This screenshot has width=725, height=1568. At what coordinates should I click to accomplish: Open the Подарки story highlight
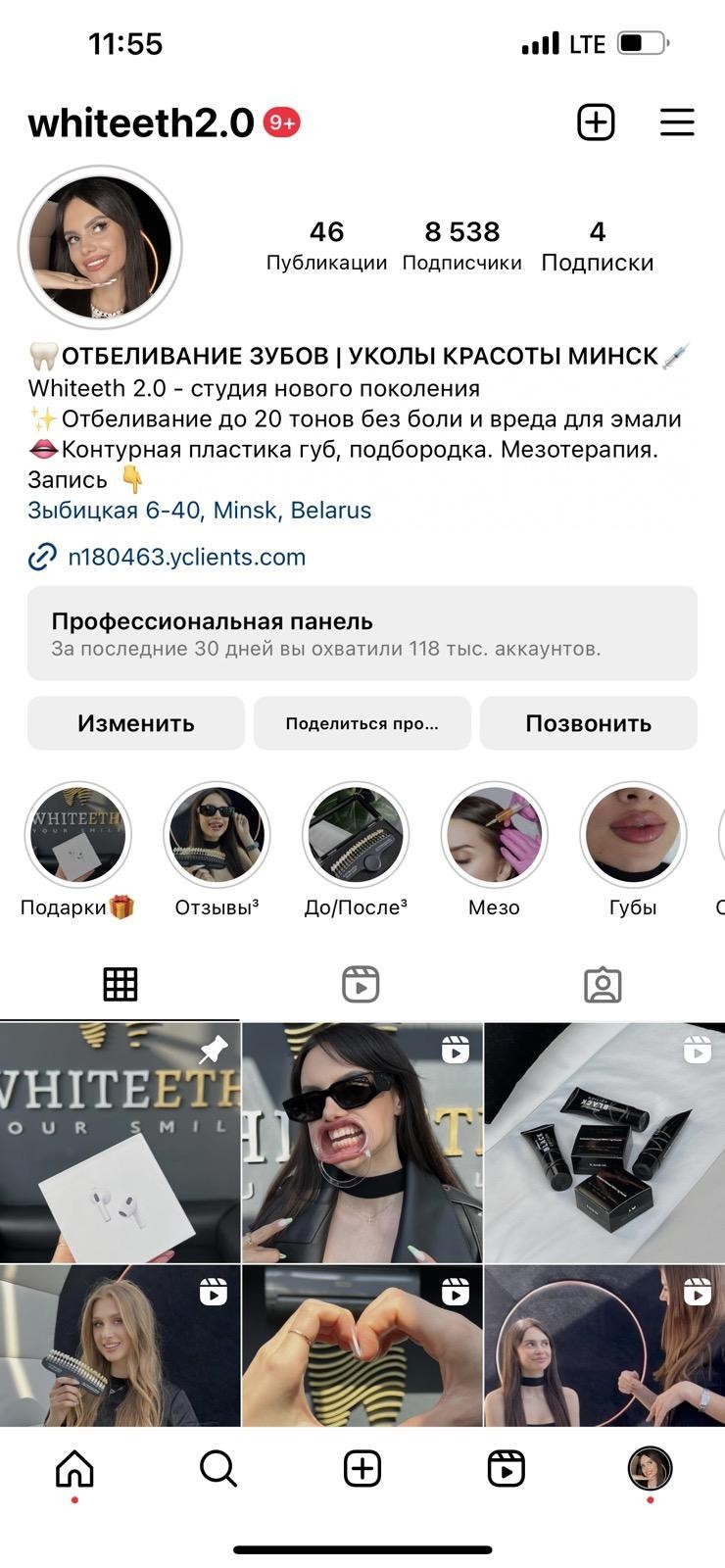(77, 835)
